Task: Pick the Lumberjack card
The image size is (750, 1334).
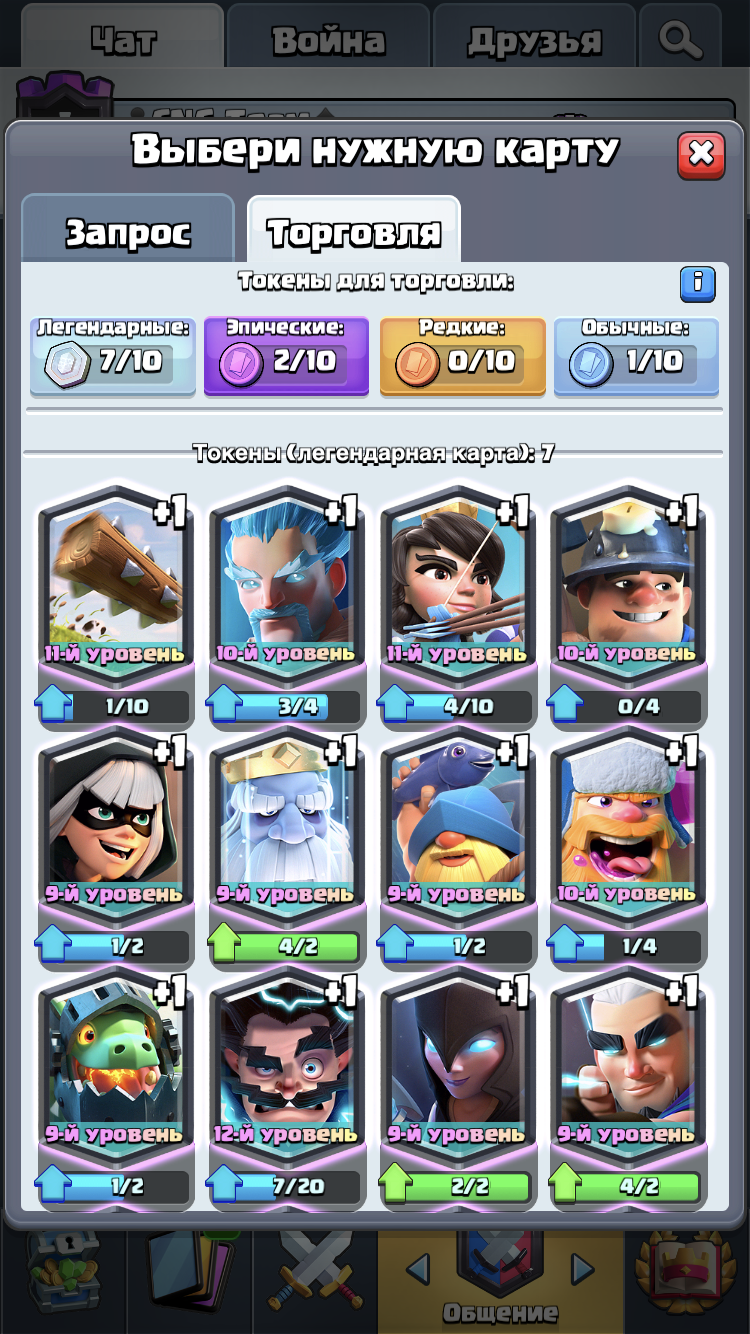Action: (629, 846)
